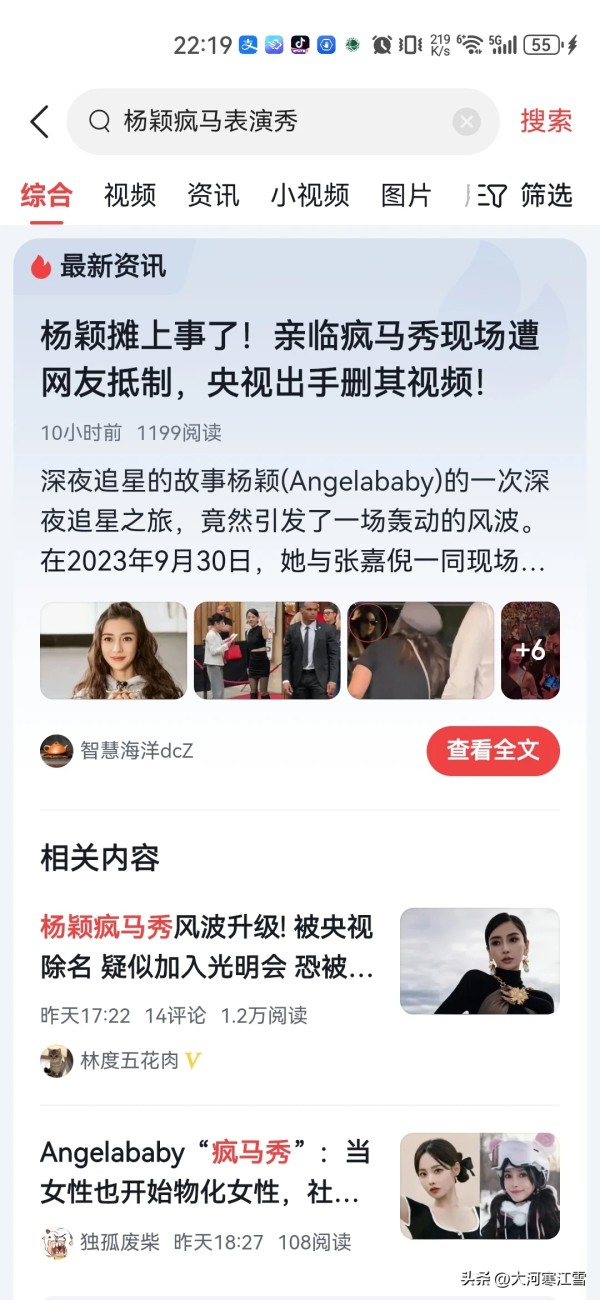Open the +6 more images tile
This screenshot has height=1300, width=600.
530,650
